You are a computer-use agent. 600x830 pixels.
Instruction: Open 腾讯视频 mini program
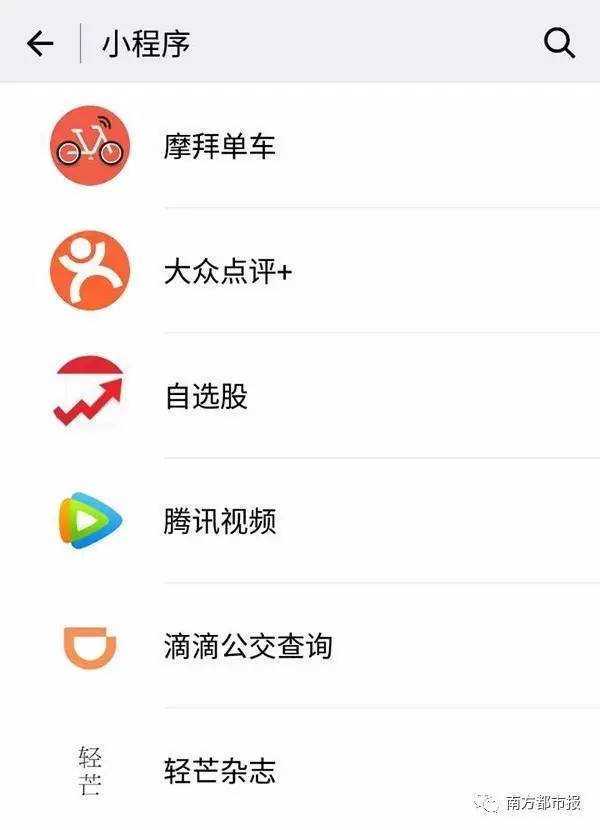219,521
